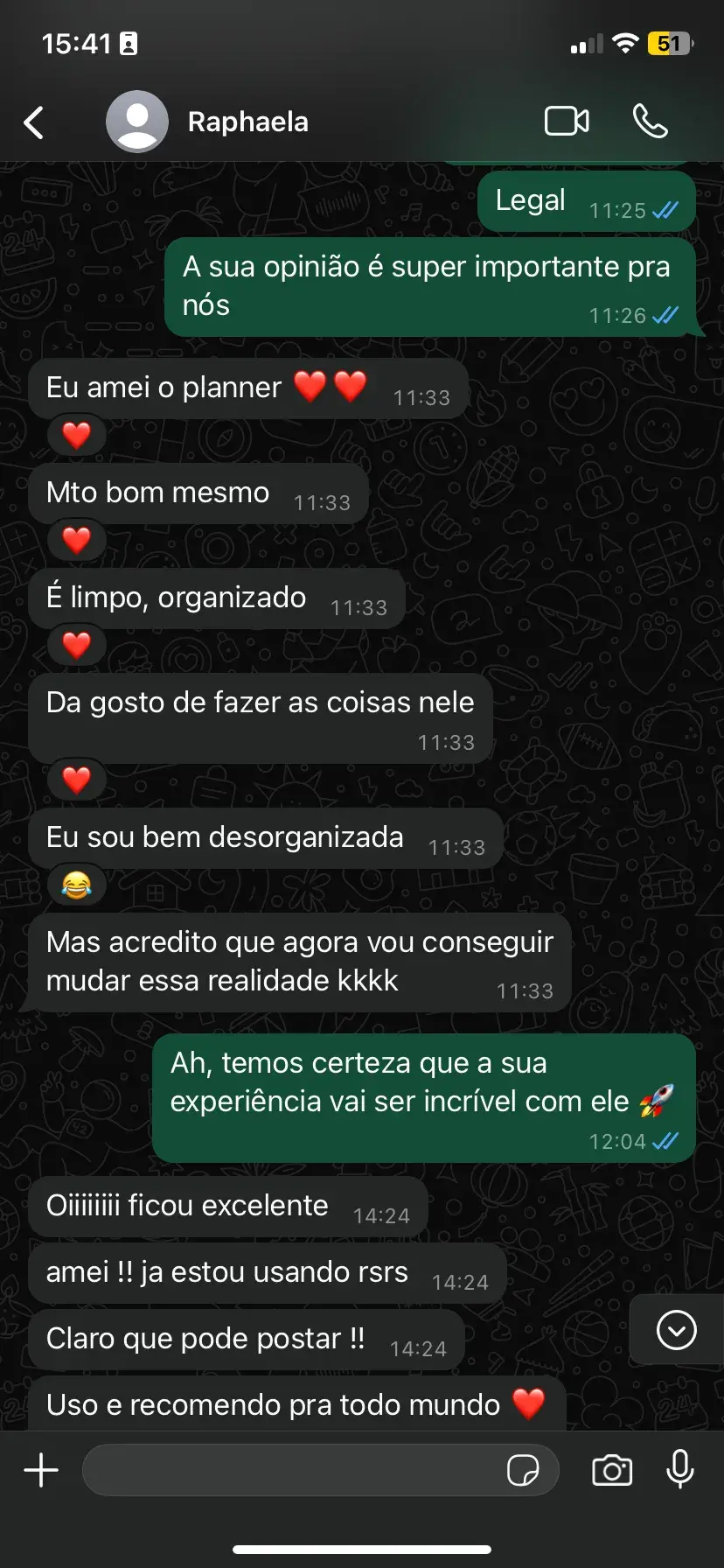Open the sticker picker
724x1568 pixels.
[523, 1470]
